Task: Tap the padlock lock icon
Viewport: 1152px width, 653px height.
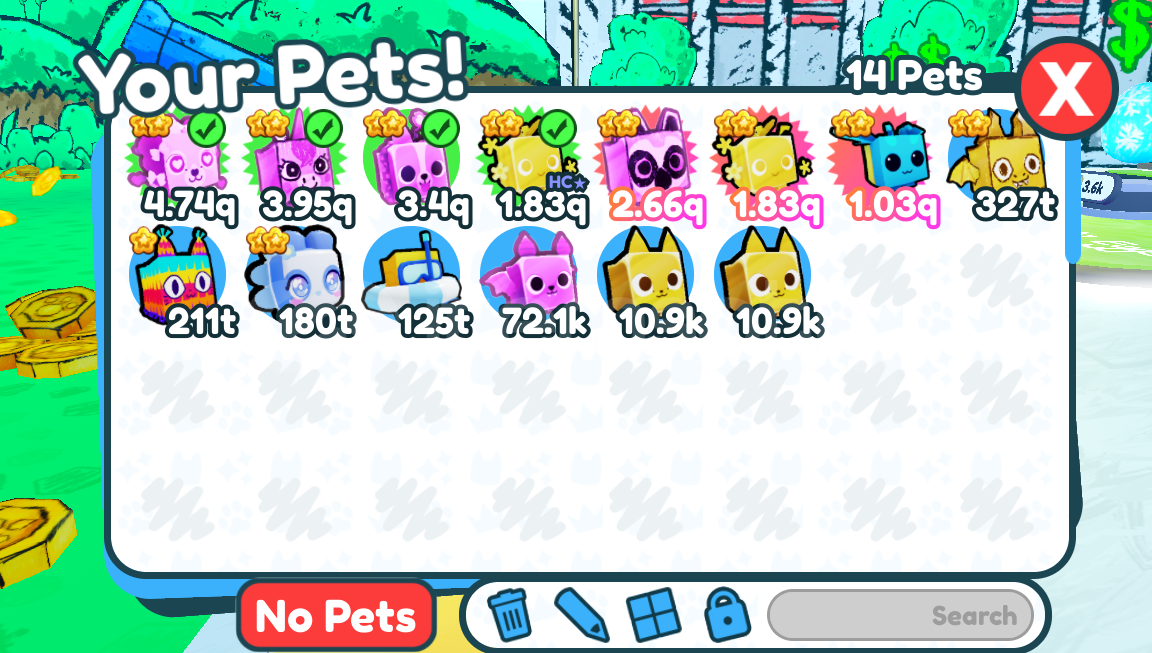Action: point(727,614)
